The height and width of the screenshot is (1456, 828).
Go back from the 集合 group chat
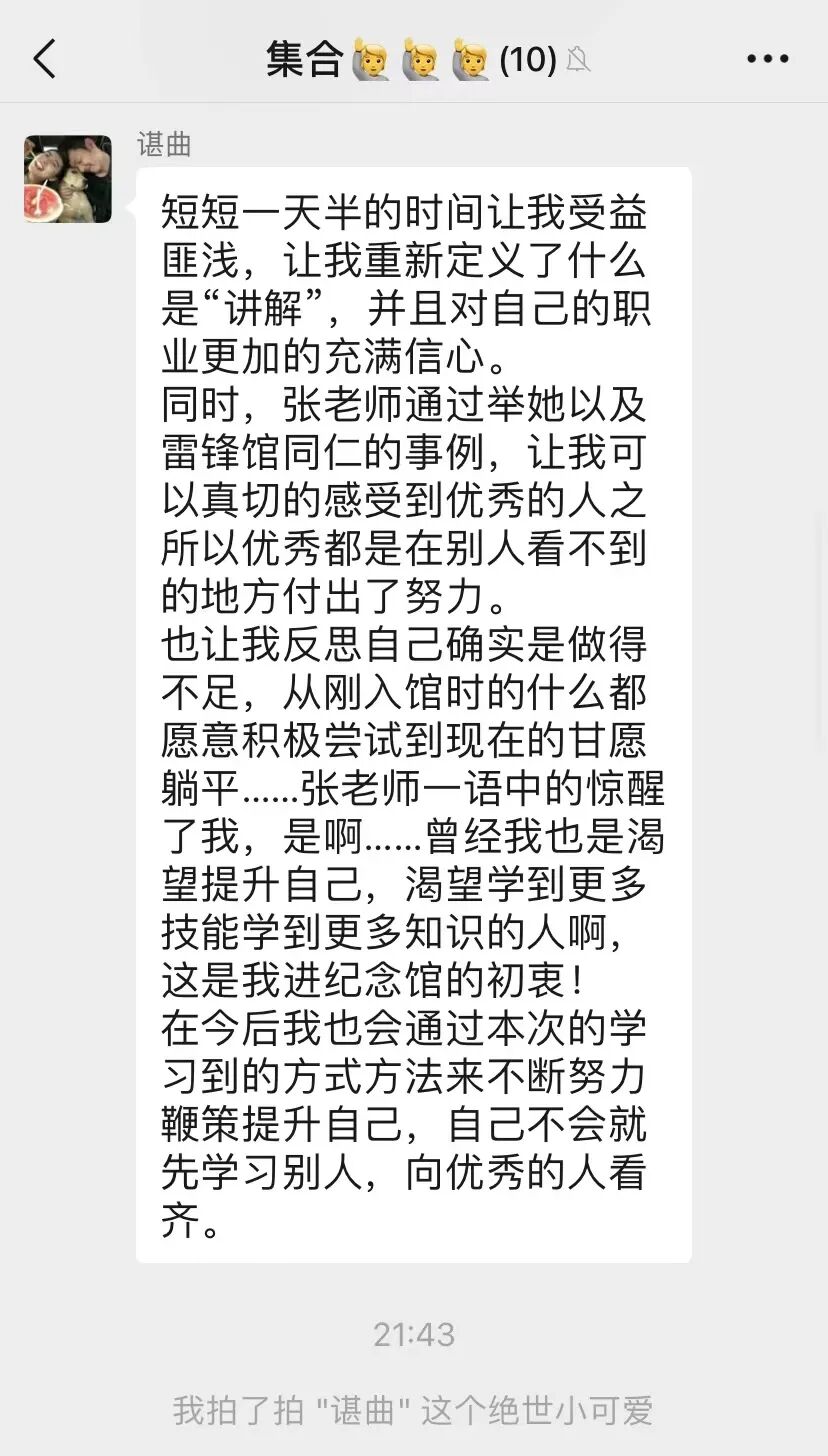click(44, 59)
